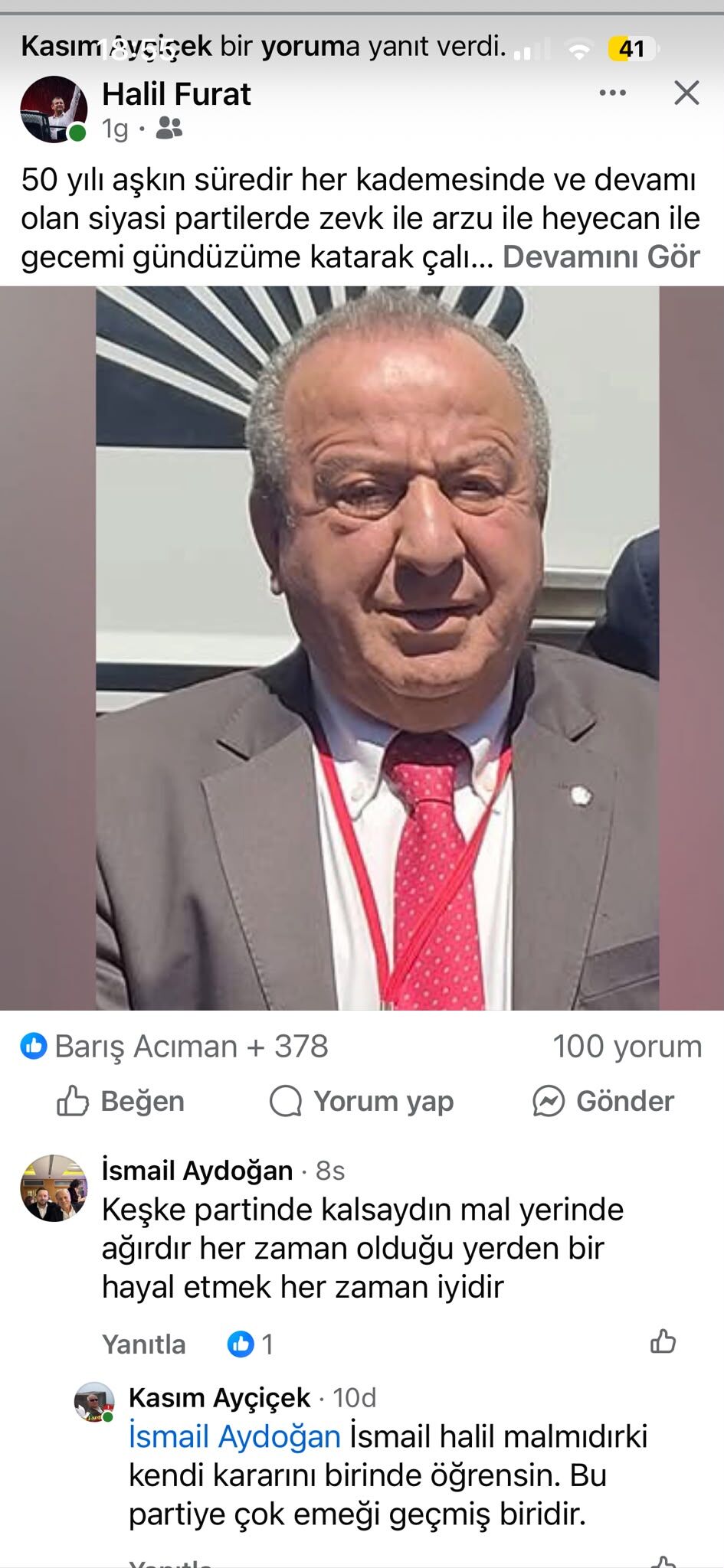Like the post with Beğen
The image size is (724, 1568).
pyautogui.click(x=121, y=1101)
